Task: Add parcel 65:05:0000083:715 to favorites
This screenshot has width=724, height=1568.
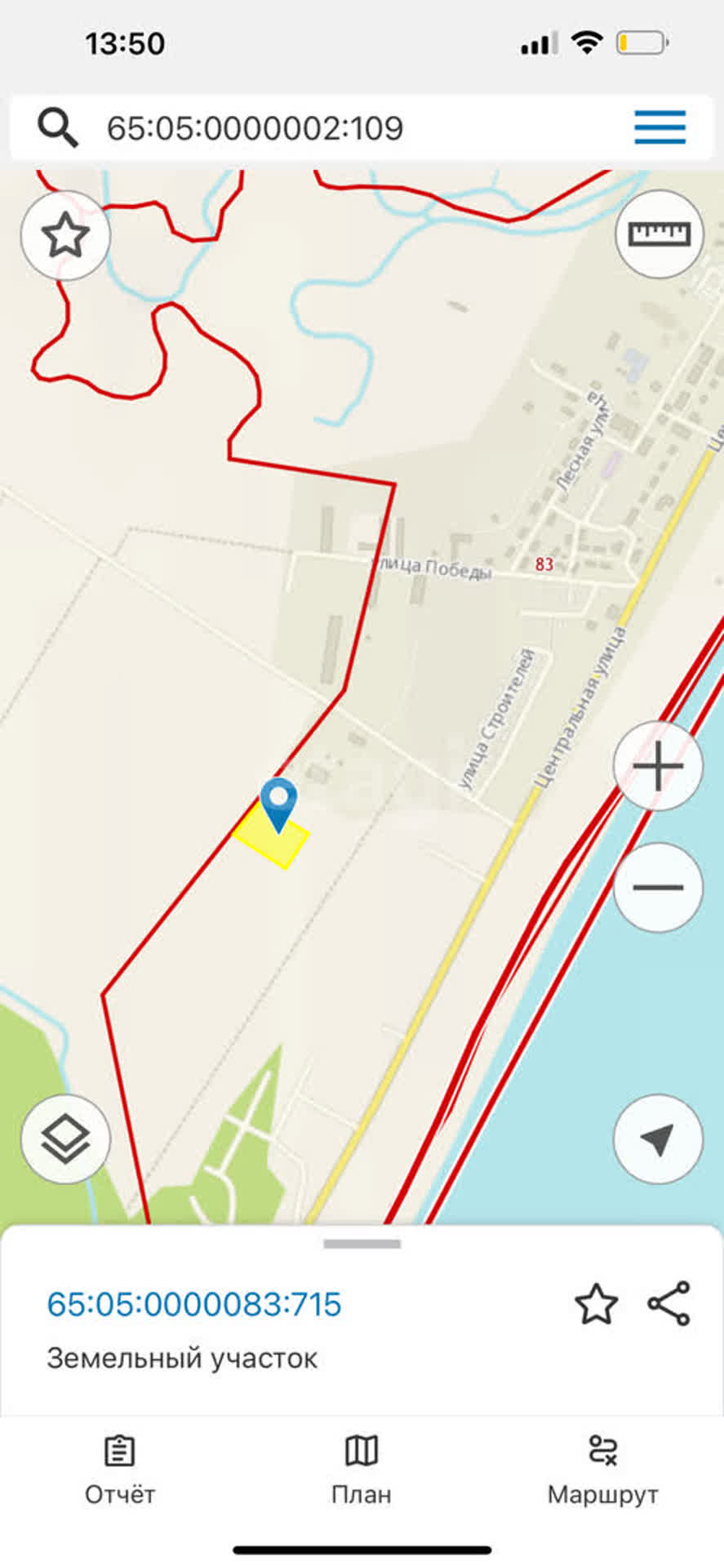Action: [596, 1304]
